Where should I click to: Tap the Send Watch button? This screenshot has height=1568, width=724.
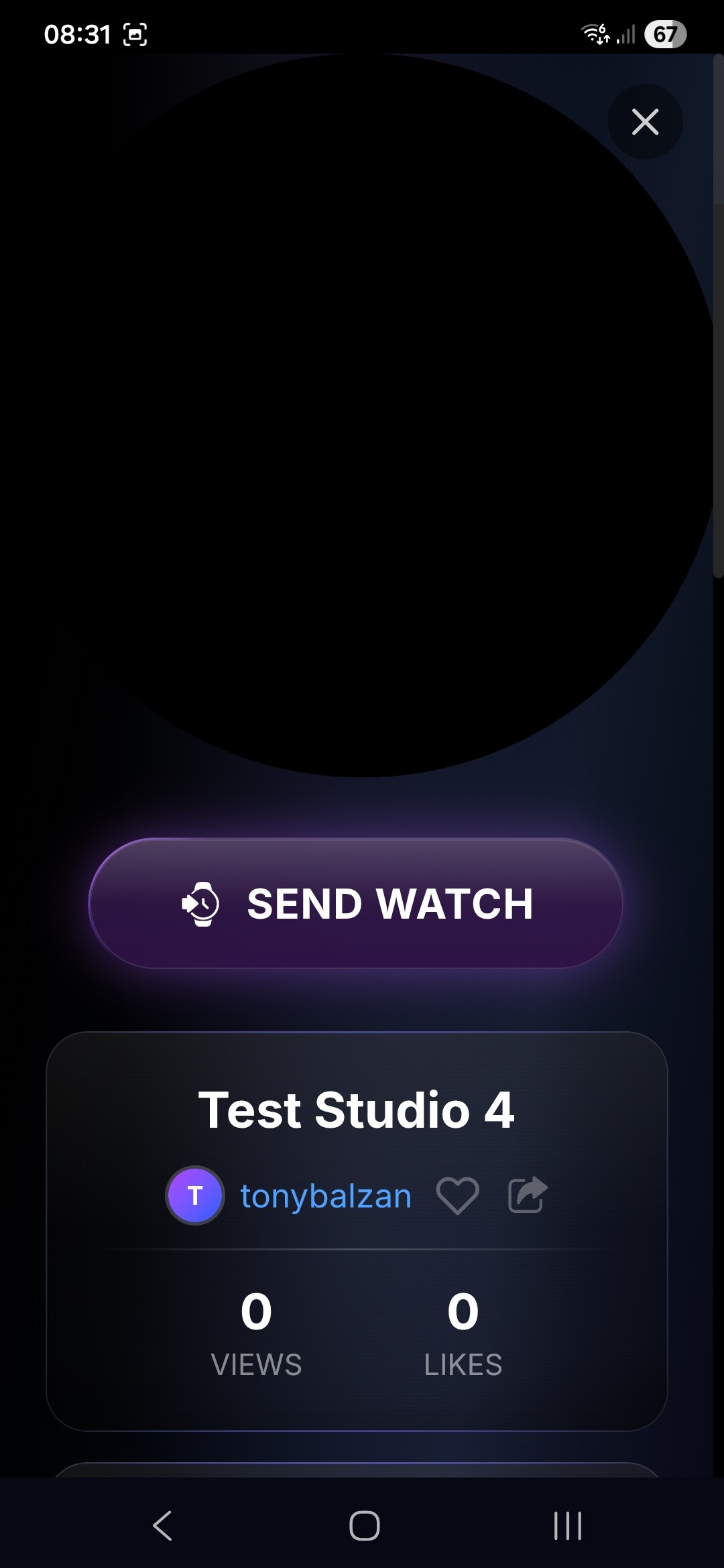[356, 903]
